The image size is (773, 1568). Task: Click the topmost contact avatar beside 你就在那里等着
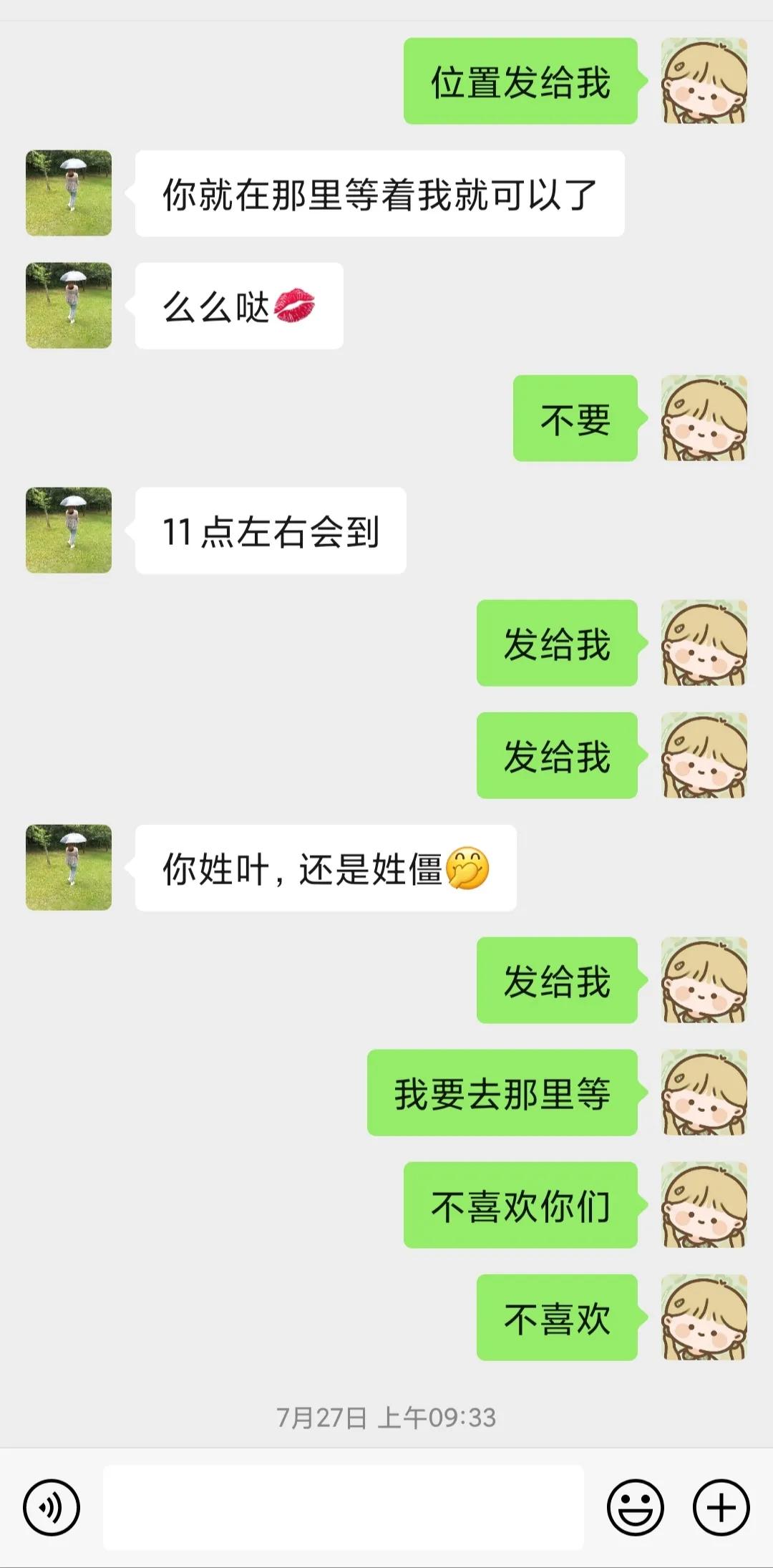(68, 191)
